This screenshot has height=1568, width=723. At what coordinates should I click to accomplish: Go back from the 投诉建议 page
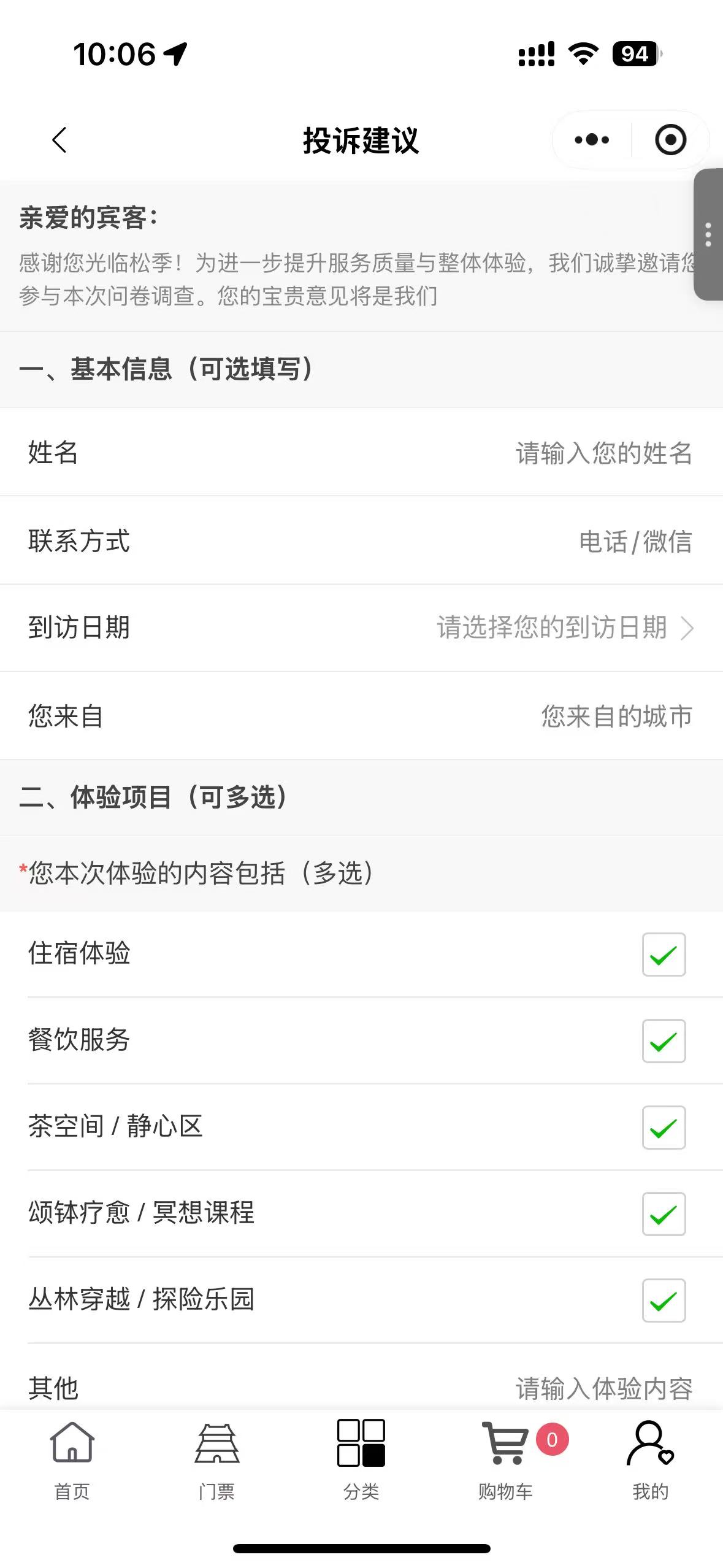click(x=59, y=140)
